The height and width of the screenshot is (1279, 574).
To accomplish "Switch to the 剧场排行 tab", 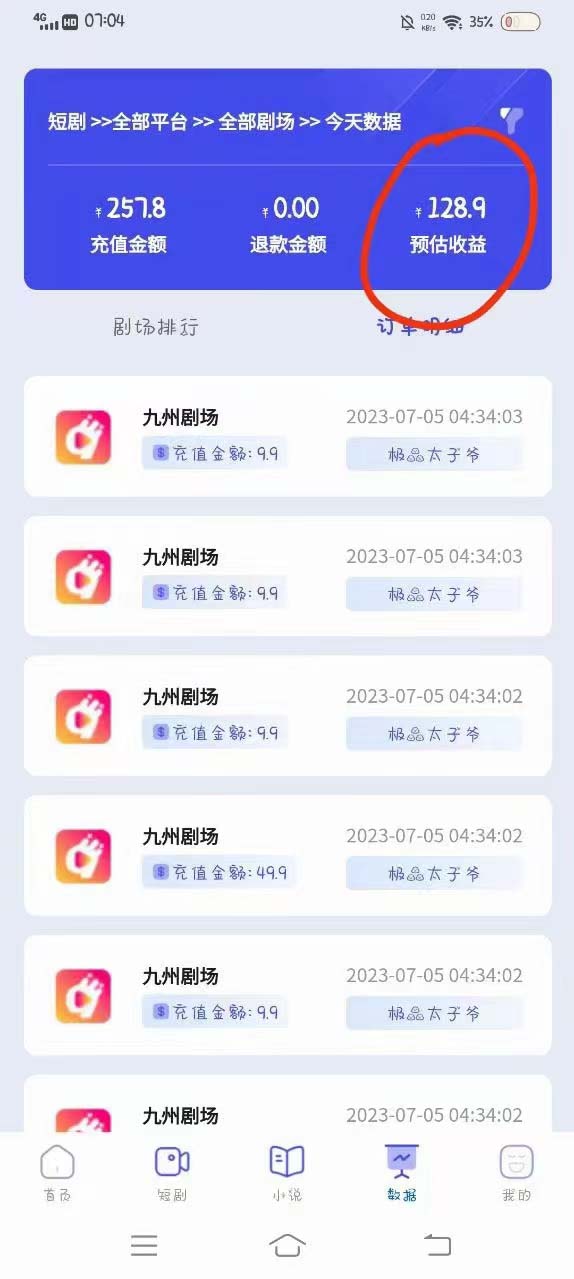I will (156, 327).
